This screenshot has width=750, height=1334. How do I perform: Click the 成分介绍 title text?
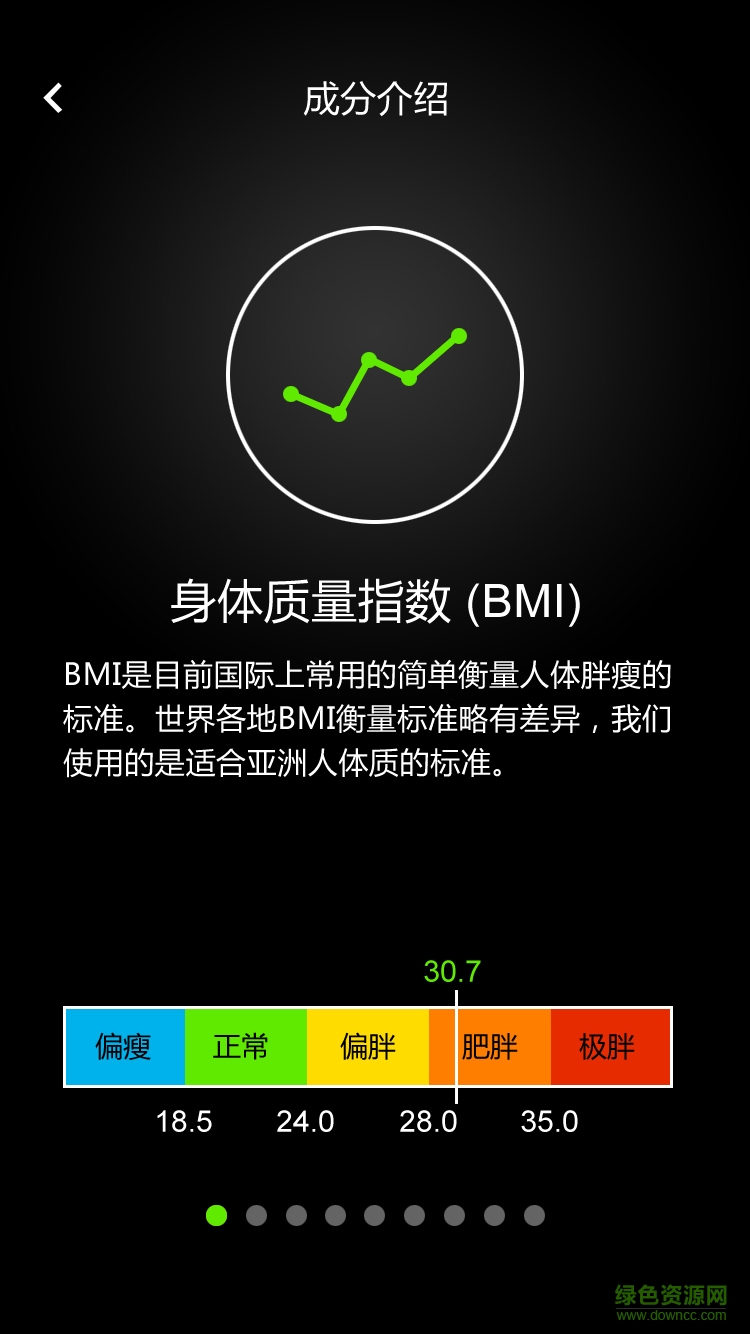coord(375,100)
